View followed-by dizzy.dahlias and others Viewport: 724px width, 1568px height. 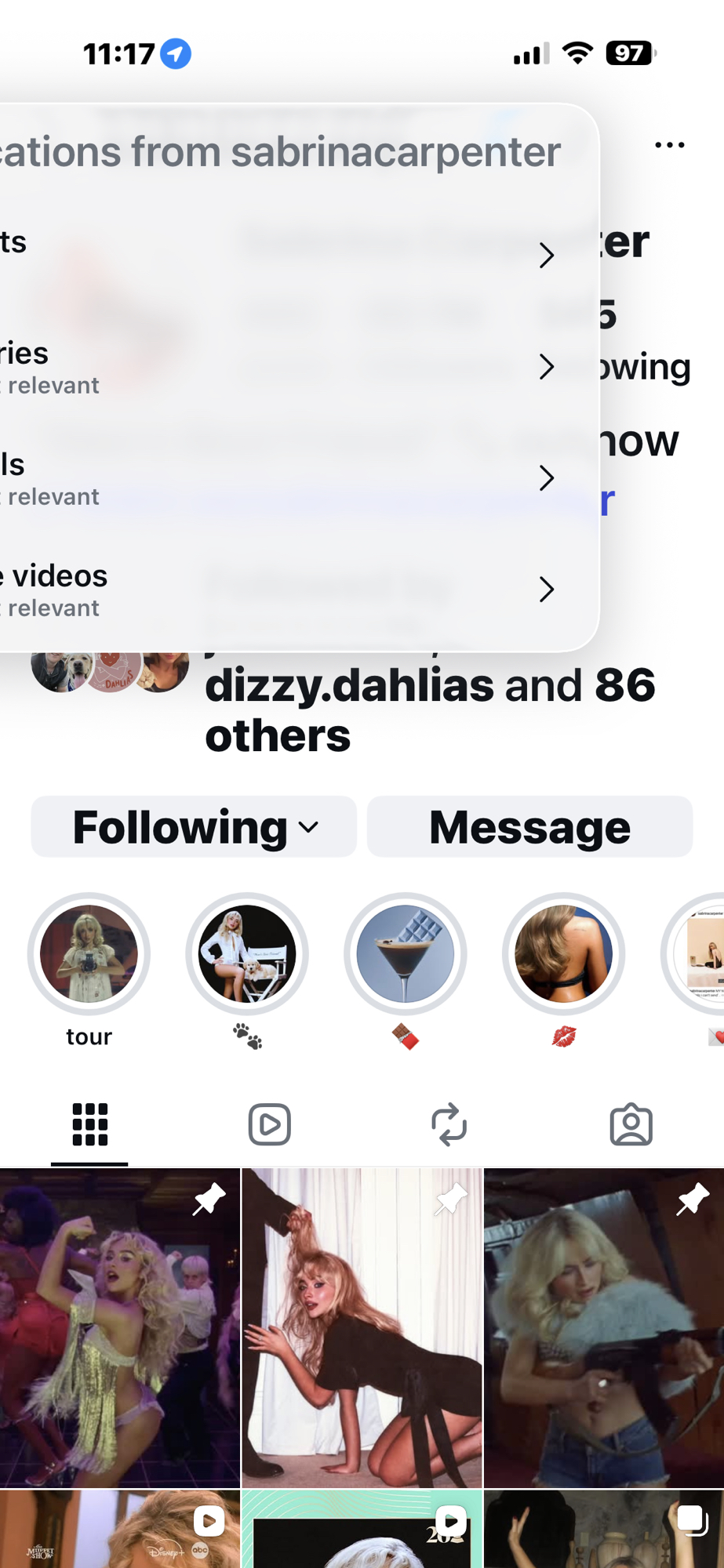(430, 710)
